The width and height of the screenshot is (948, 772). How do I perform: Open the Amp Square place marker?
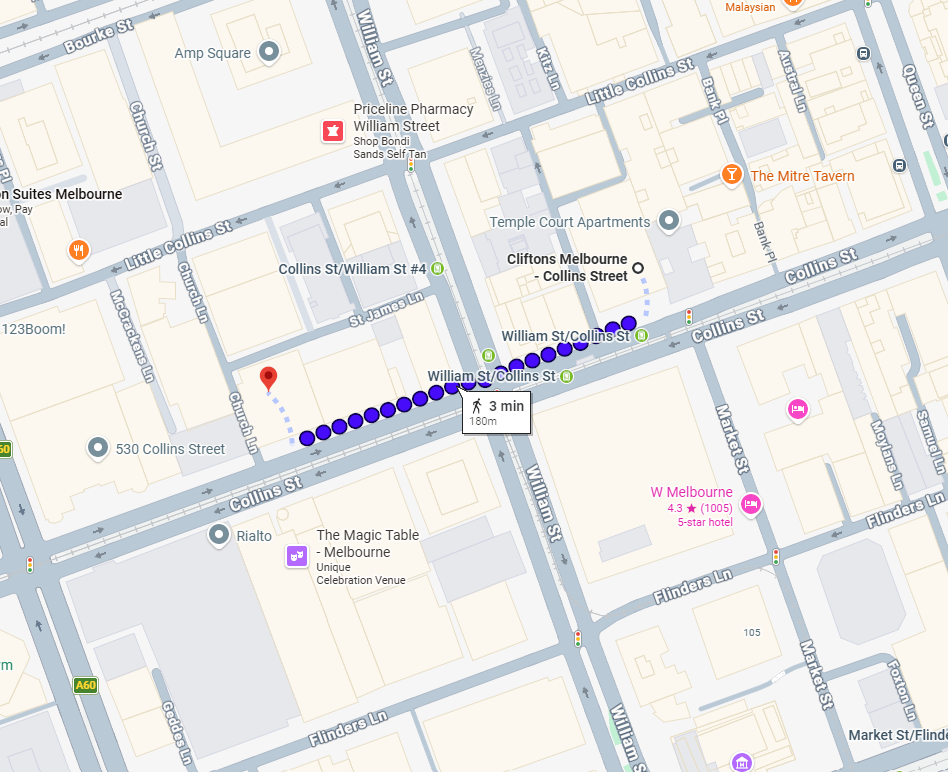click(269, 51)
